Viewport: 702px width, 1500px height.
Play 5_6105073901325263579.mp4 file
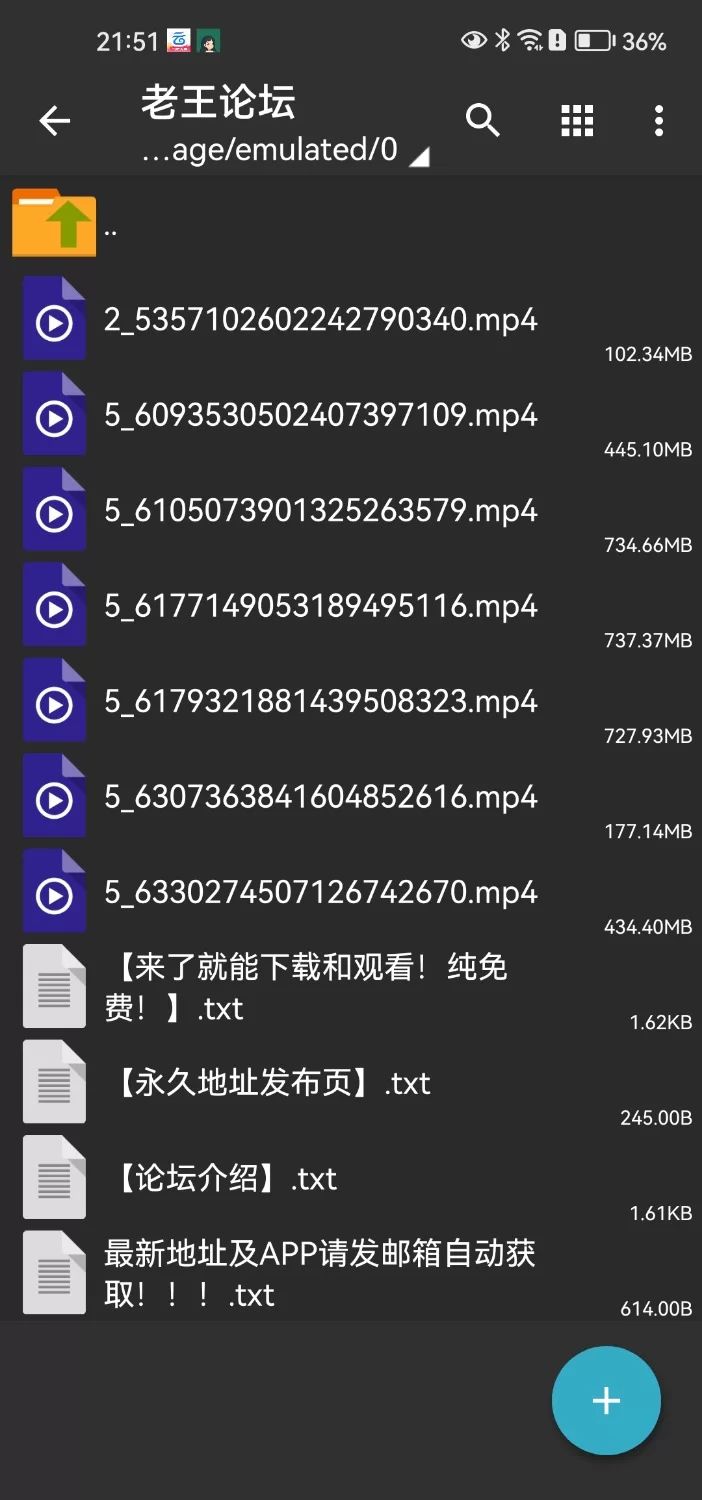(x=320, y=511)
